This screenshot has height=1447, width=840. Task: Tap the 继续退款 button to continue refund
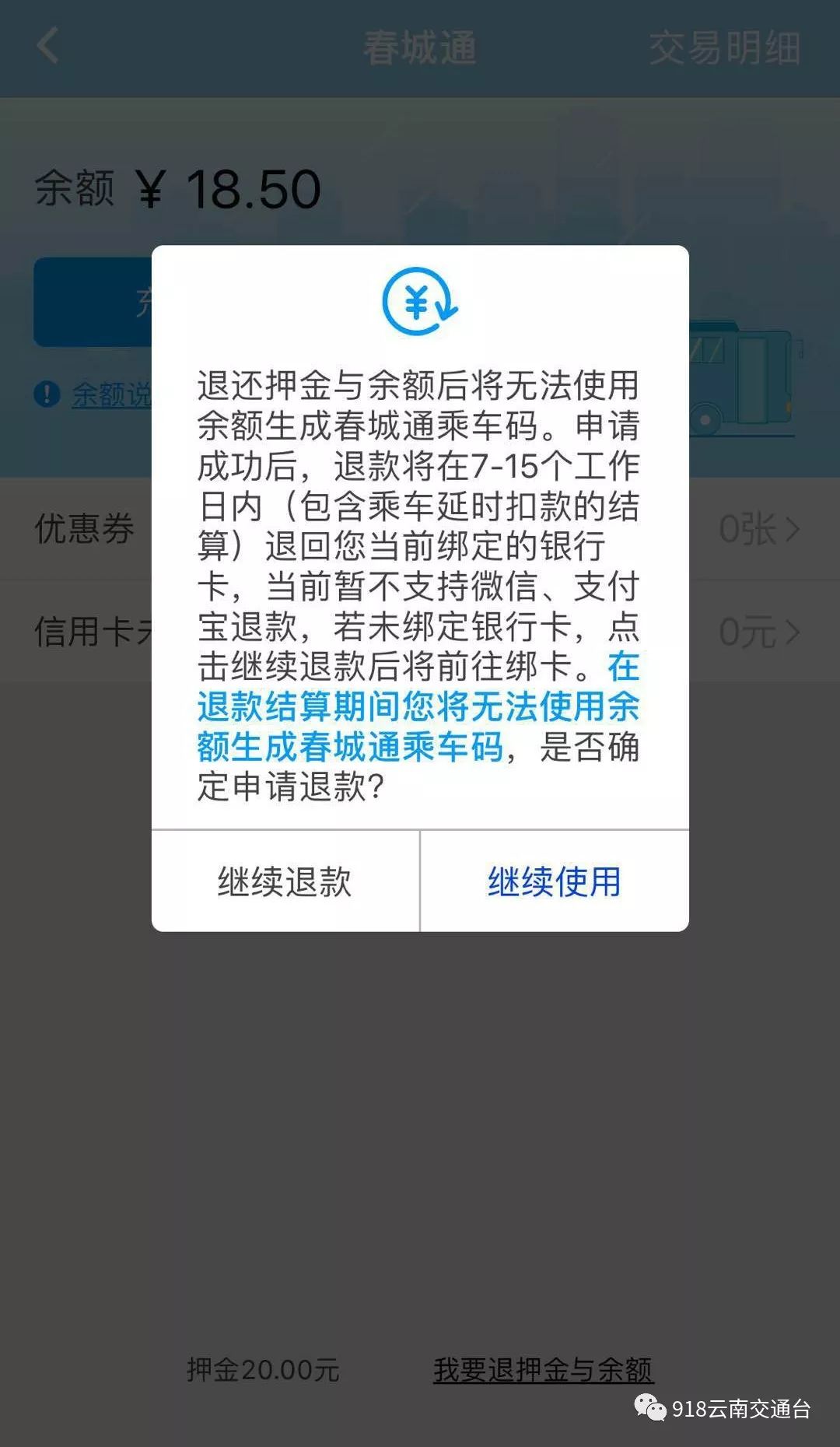click(x=286, y=881)
